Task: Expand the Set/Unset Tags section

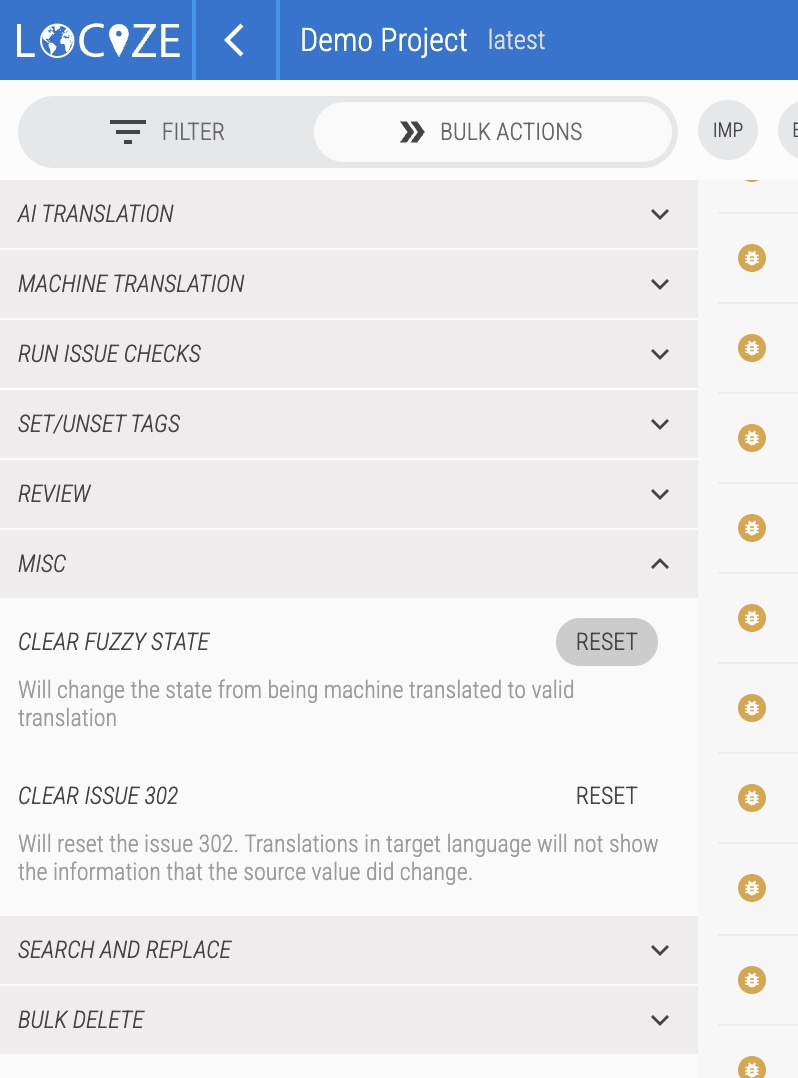Action: [x=348, y=424]
